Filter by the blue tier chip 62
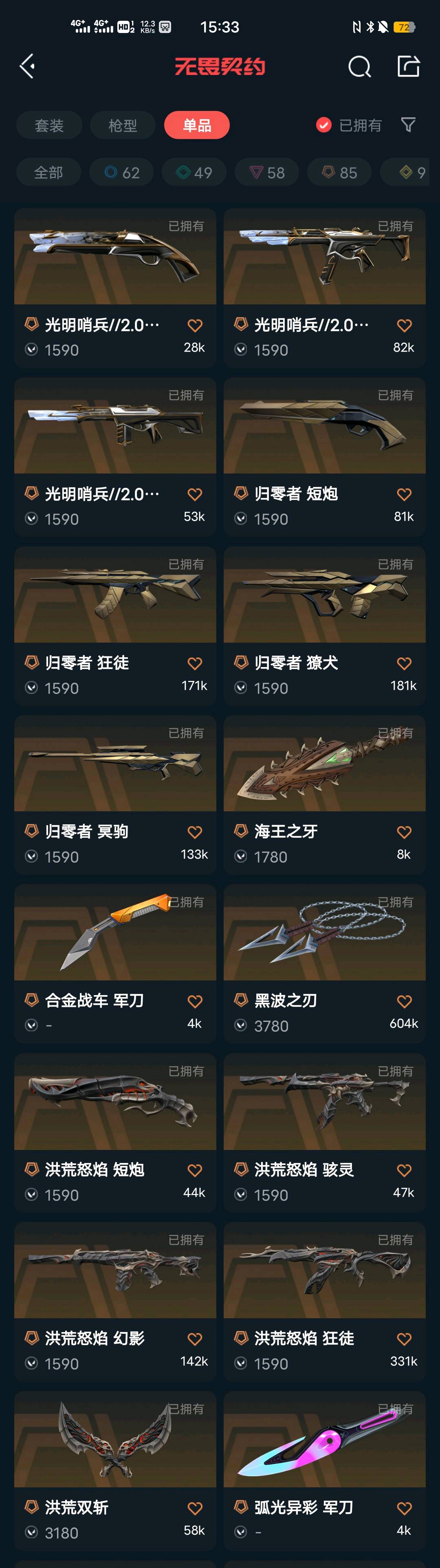 point(122,173)
